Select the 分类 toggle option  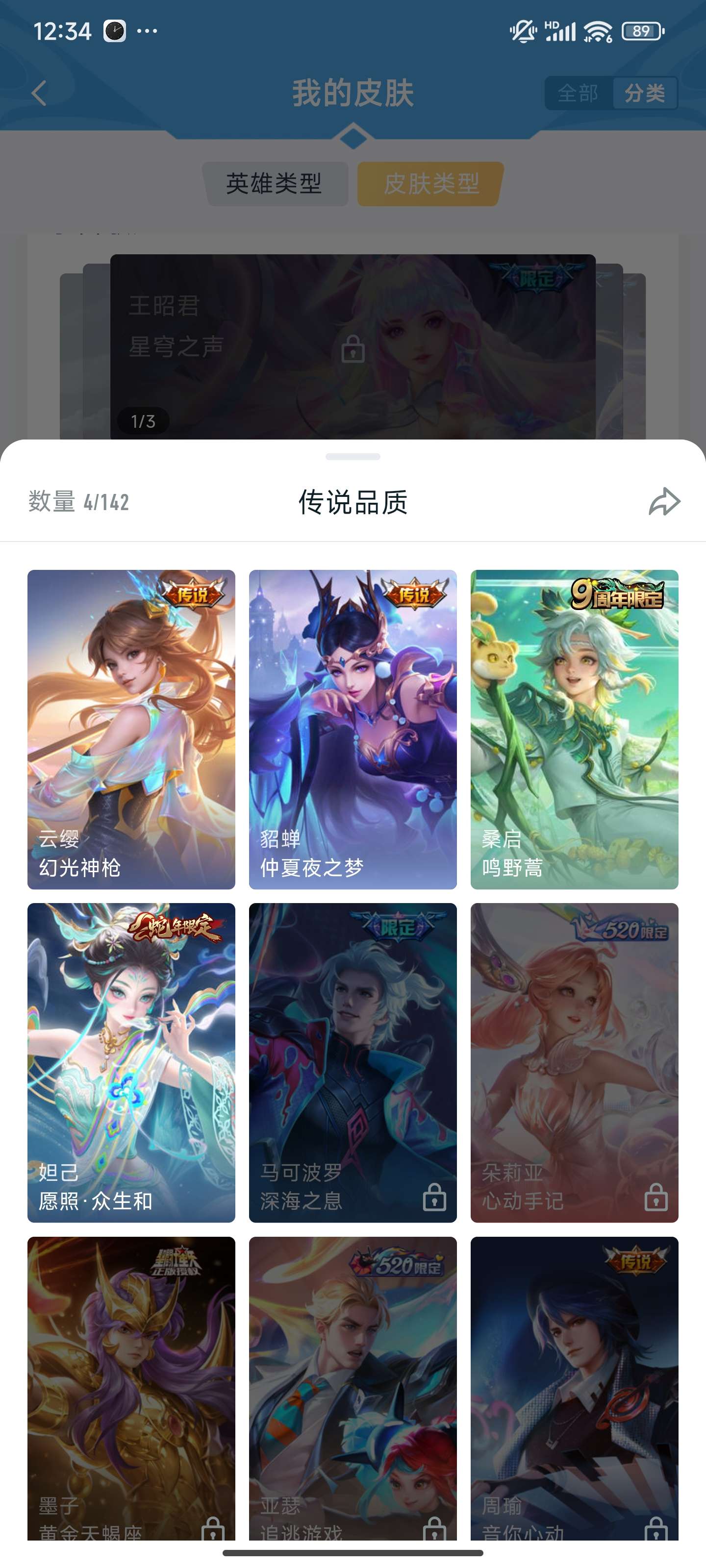point(646,93)
